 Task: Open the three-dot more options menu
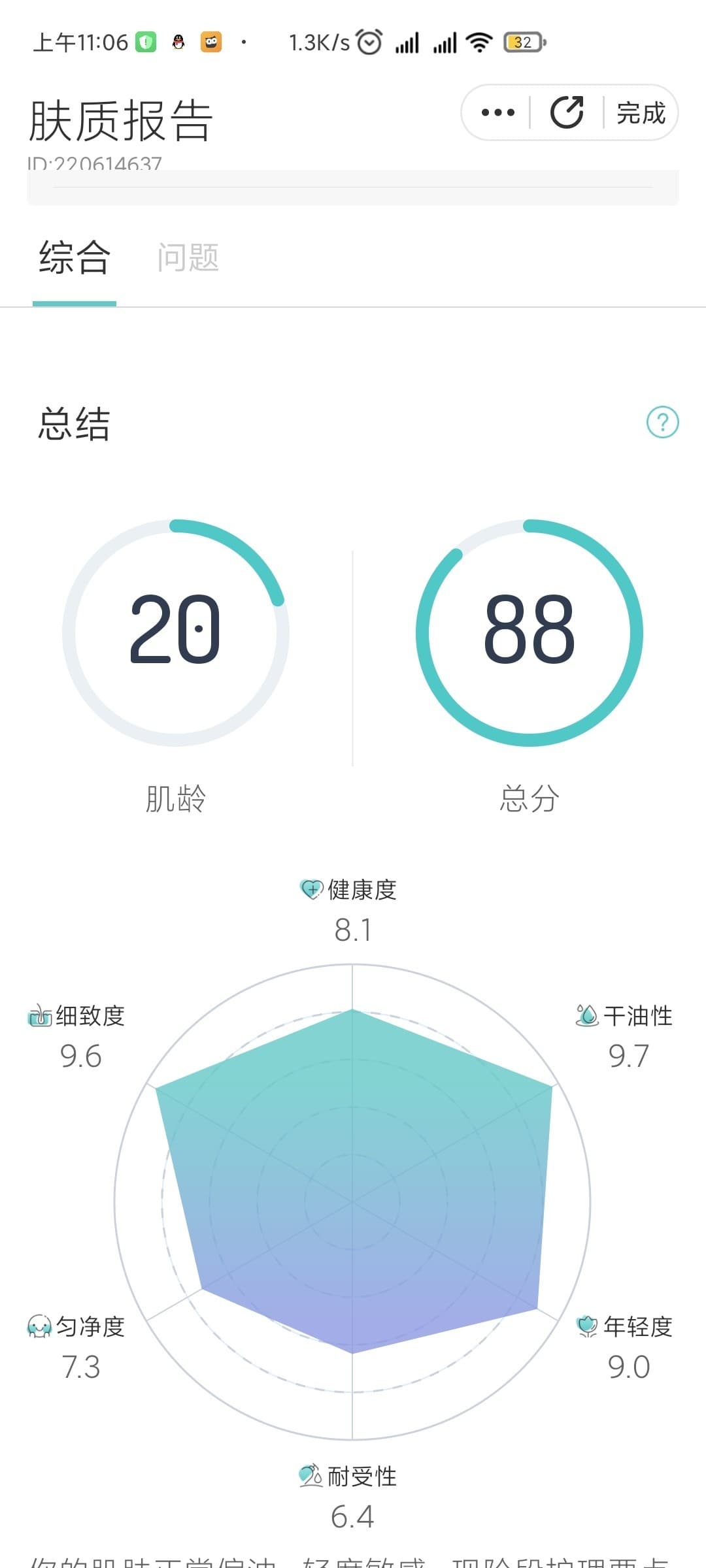coord(497,112)
